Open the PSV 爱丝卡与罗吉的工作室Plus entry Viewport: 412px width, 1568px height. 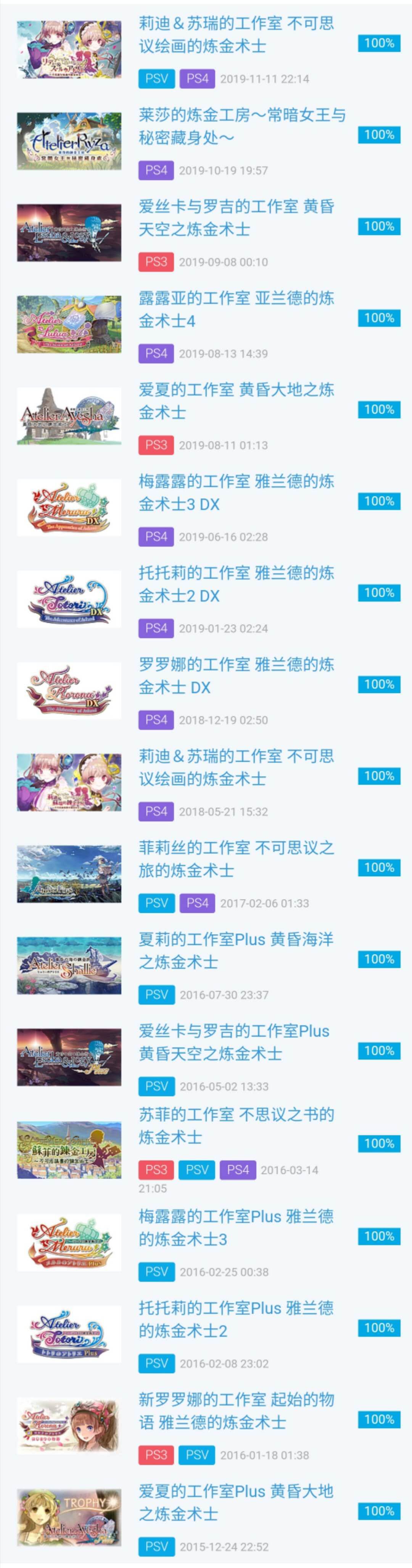click(234, 1042)
